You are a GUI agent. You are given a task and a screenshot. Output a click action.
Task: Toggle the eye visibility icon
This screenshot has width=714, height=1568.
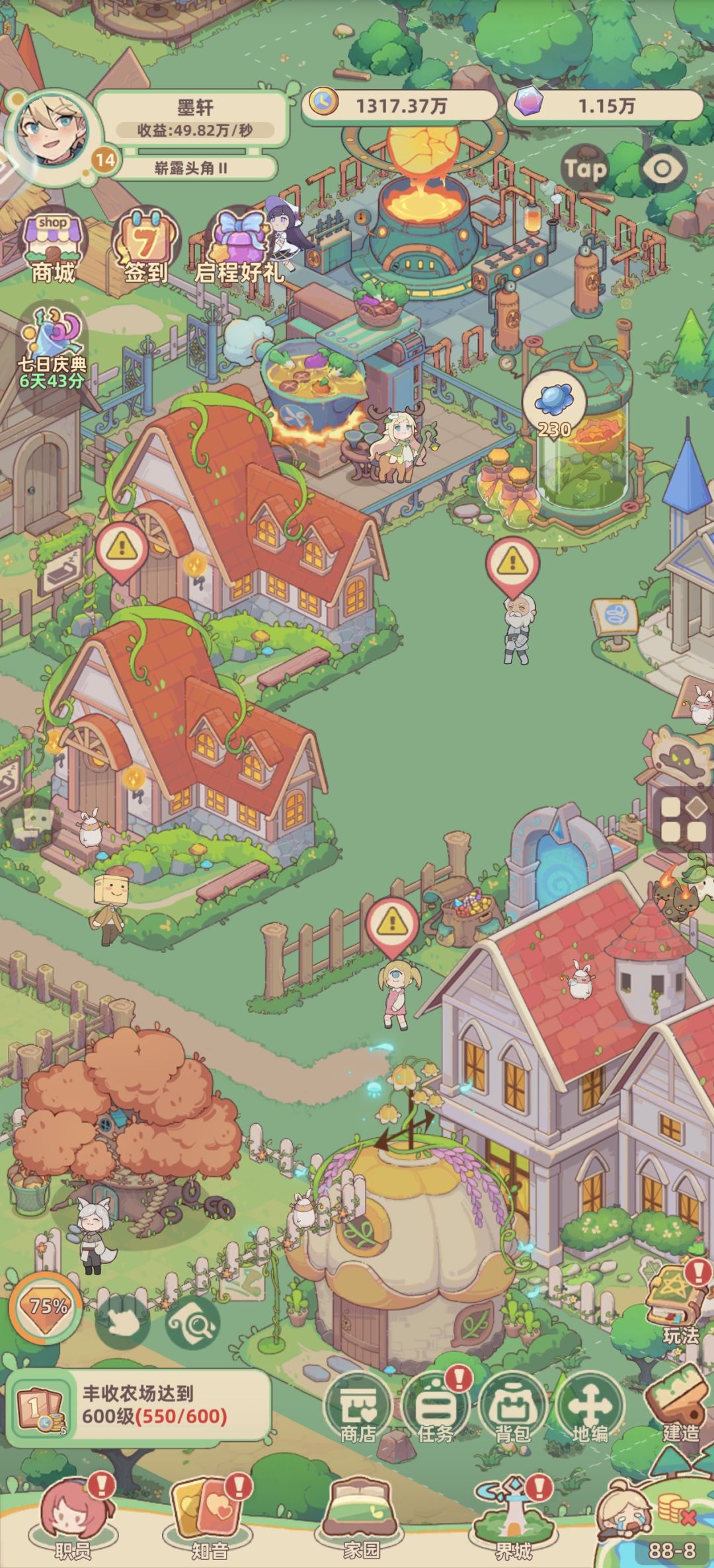tap(662, 169)
